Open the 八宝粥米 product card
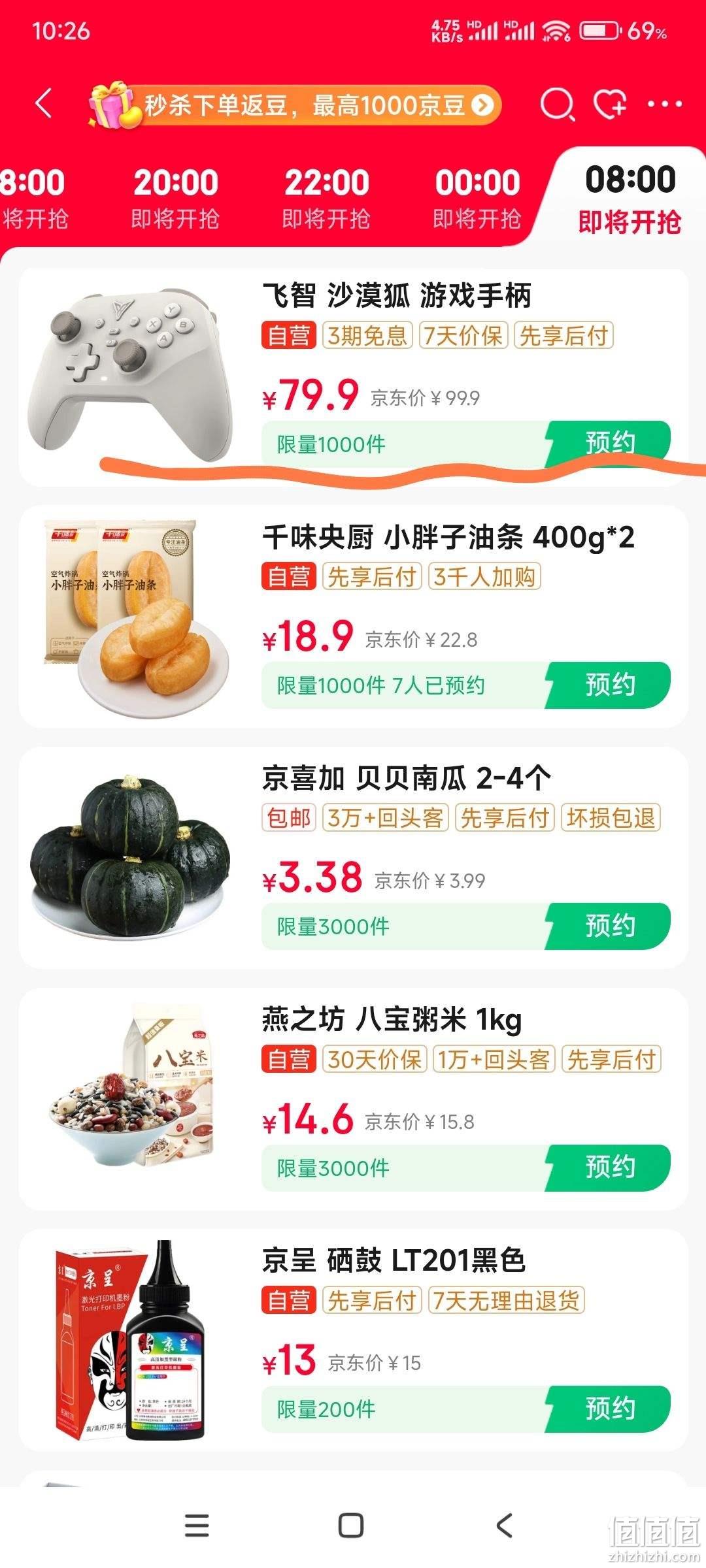This screenshot has width=706, height=1568. coord(353,1099)
